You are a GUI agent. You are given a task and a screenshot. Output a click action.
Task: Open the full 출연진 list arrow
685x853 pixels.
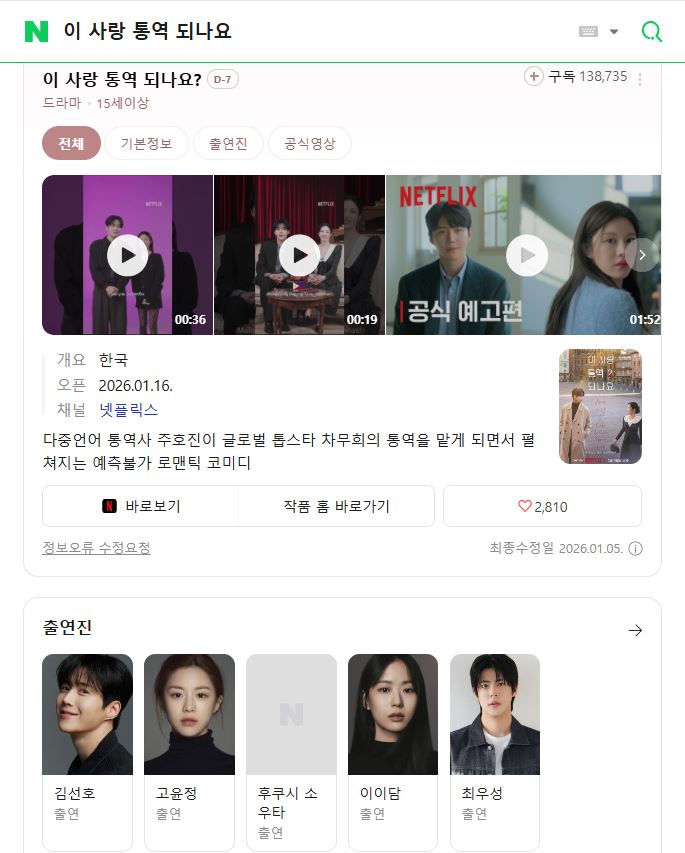[x=635, y=630]
